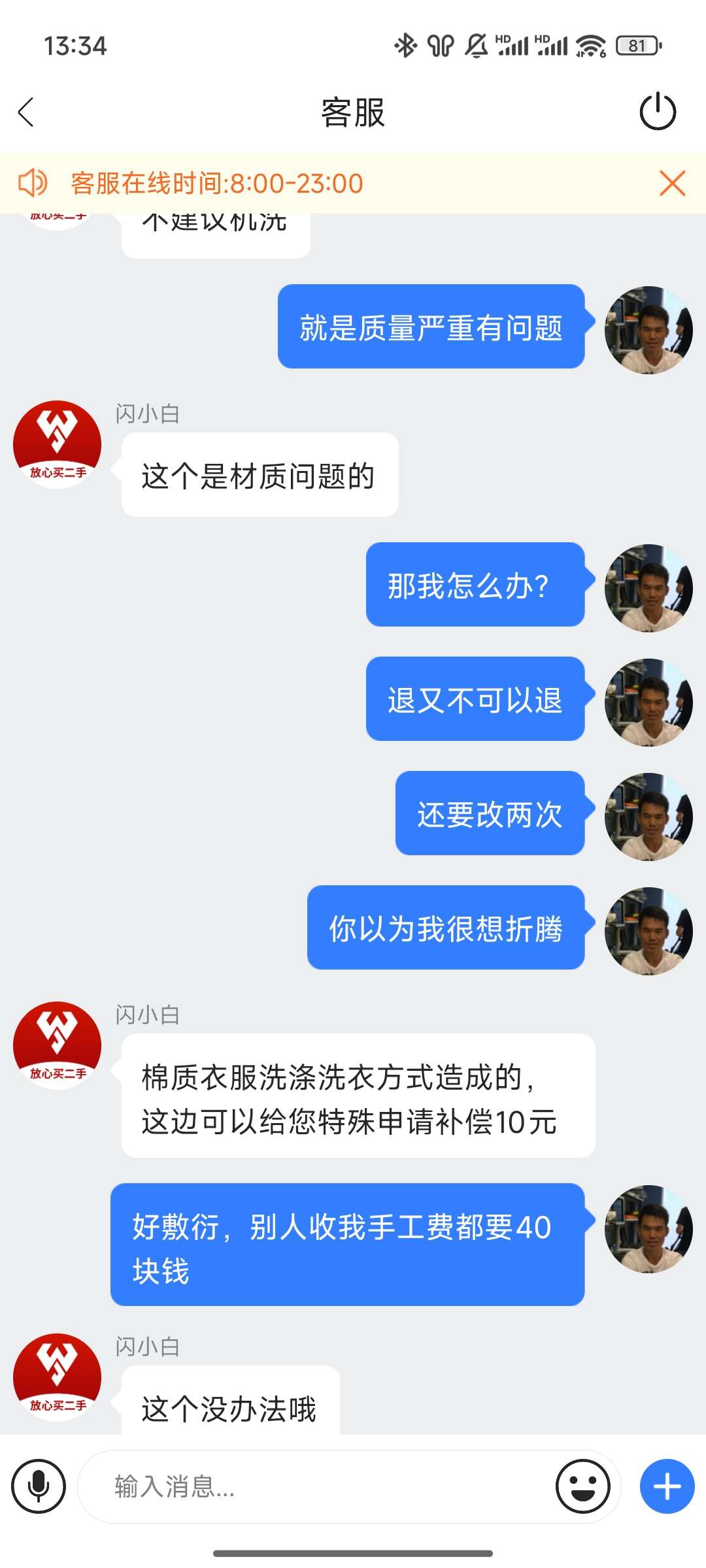Viewport: 706px width, 1568px height.
Task: Tap my avatar next to 那我怎么办?
Action: [x=648, y=587]
